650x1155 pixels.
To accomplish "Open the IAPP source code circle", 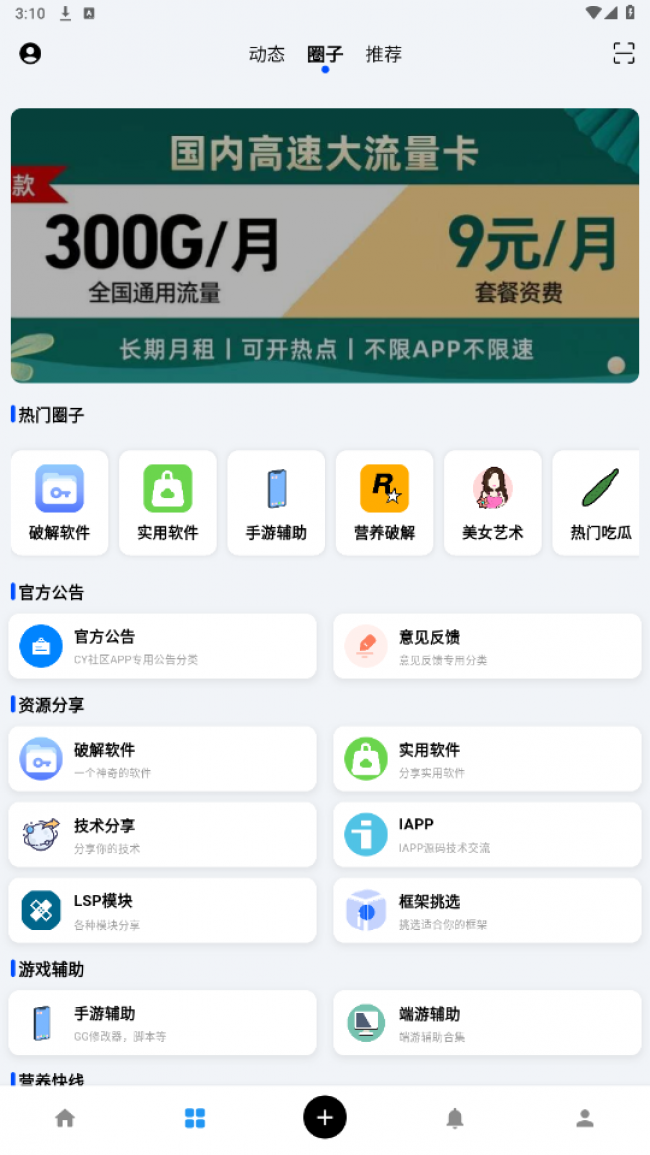I will pos(487,835).
